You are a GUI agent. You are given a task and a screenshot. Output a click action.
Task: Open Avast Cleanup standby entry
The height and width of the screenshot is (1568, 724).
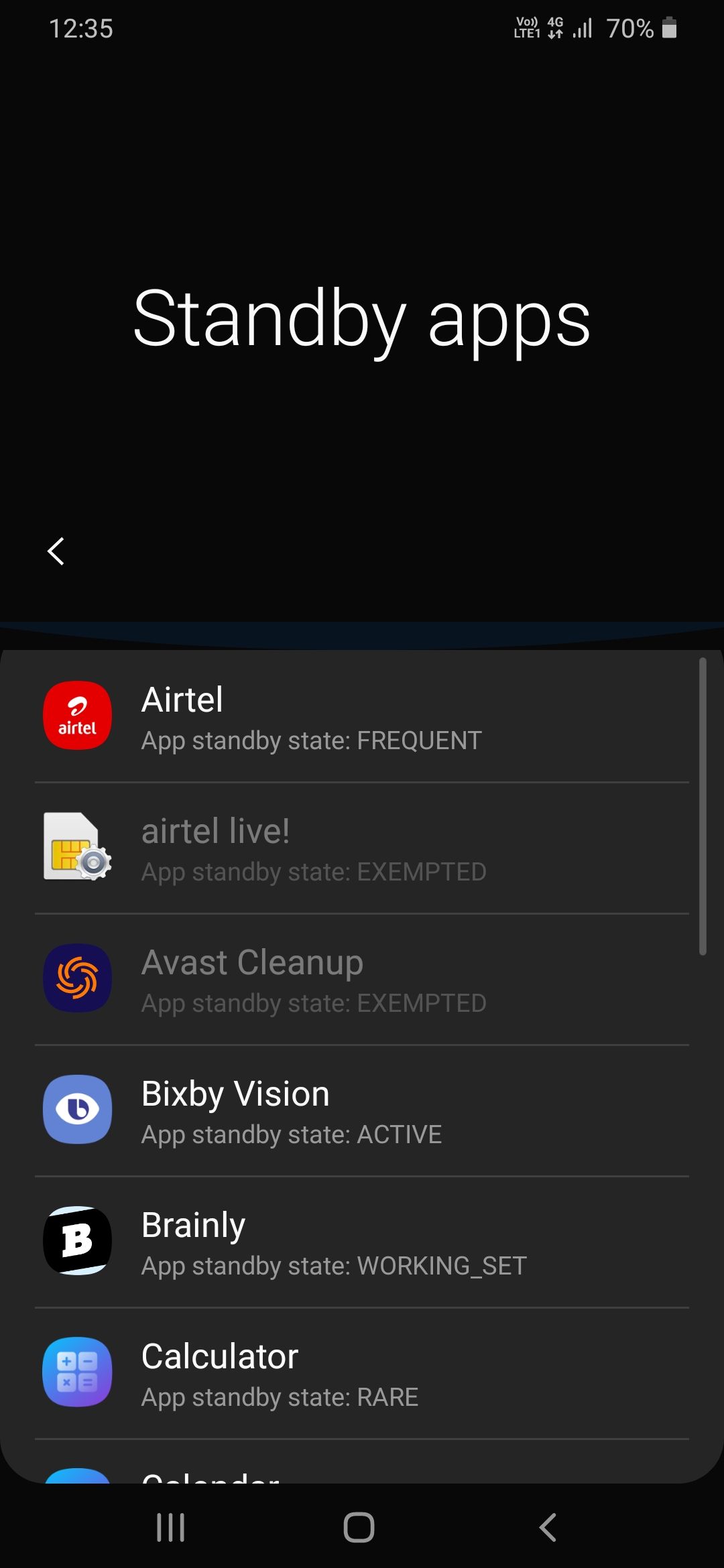[x=362, y=980]
